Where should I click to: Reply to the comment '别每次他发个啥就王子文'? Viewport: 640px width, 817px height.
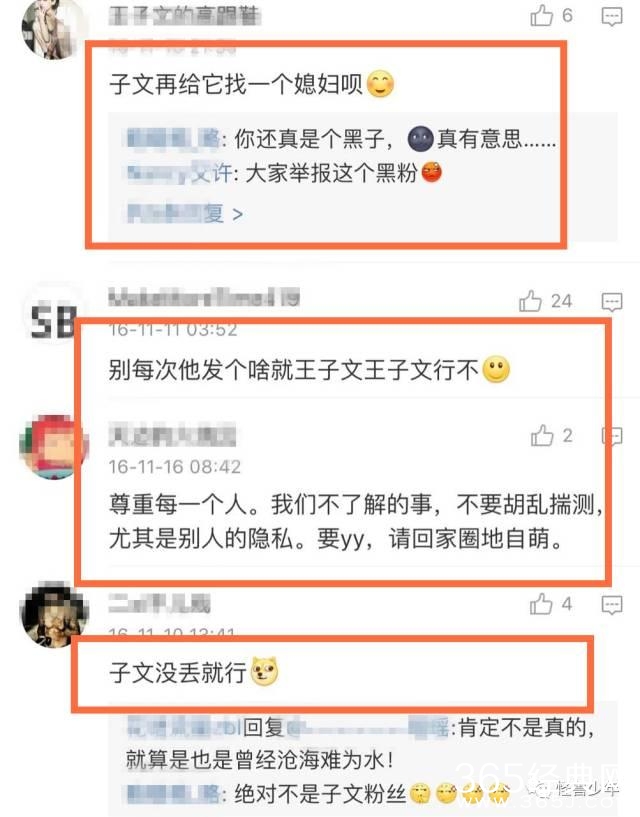[x=611, y=300]
